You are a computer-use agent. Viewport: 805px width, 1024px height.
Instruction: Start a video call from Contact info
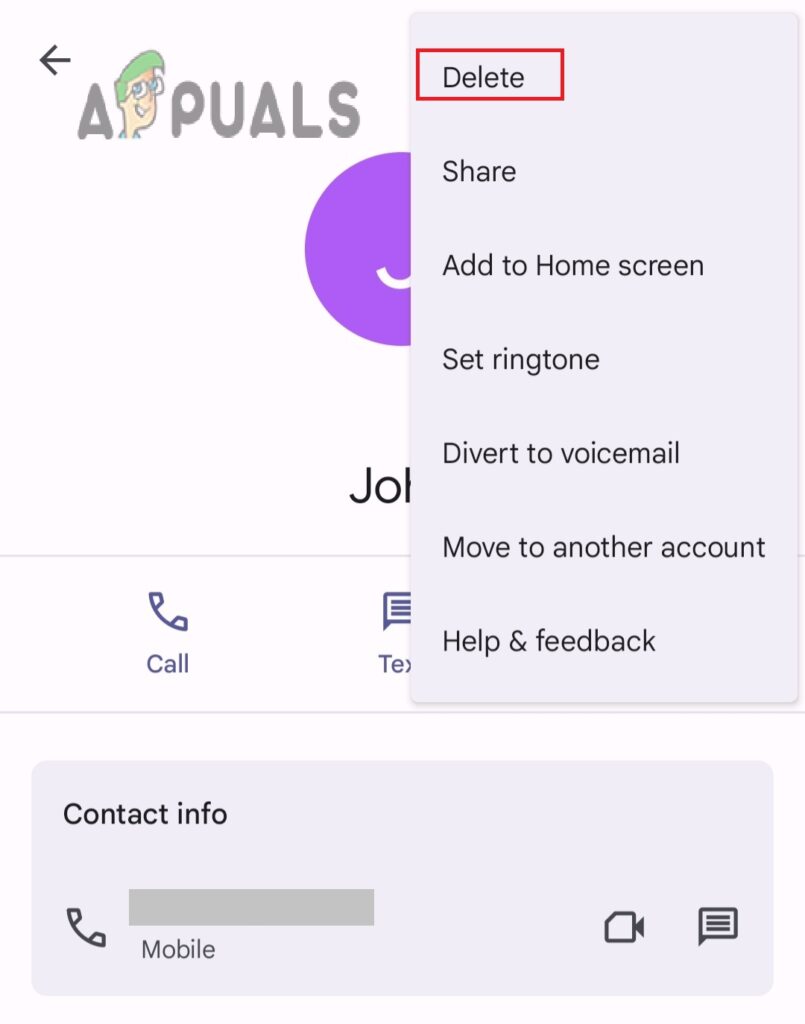coord(624,927)
